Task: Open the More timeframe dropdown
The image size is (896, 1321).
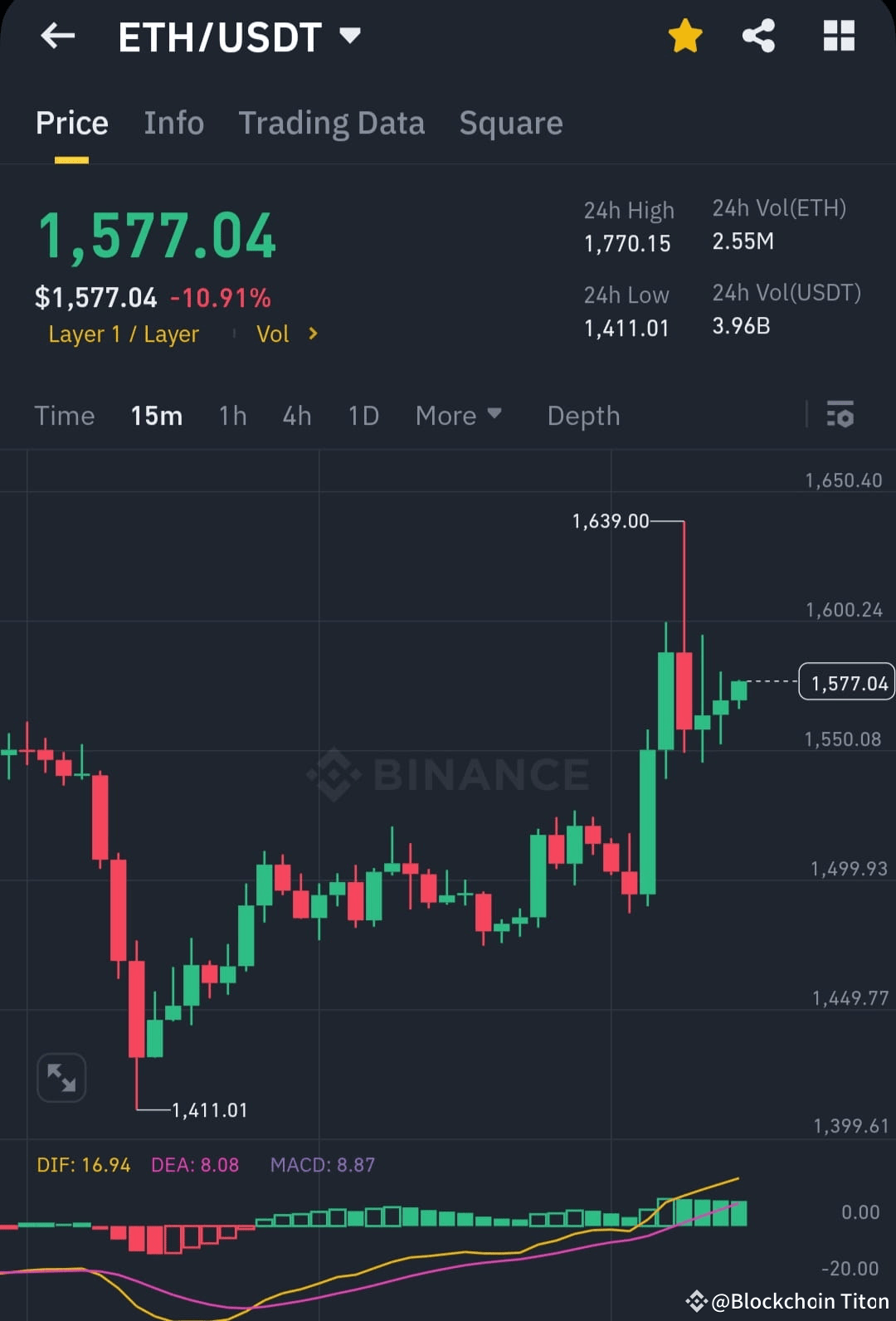Action: pyautogui.click(x=459, y=416)
